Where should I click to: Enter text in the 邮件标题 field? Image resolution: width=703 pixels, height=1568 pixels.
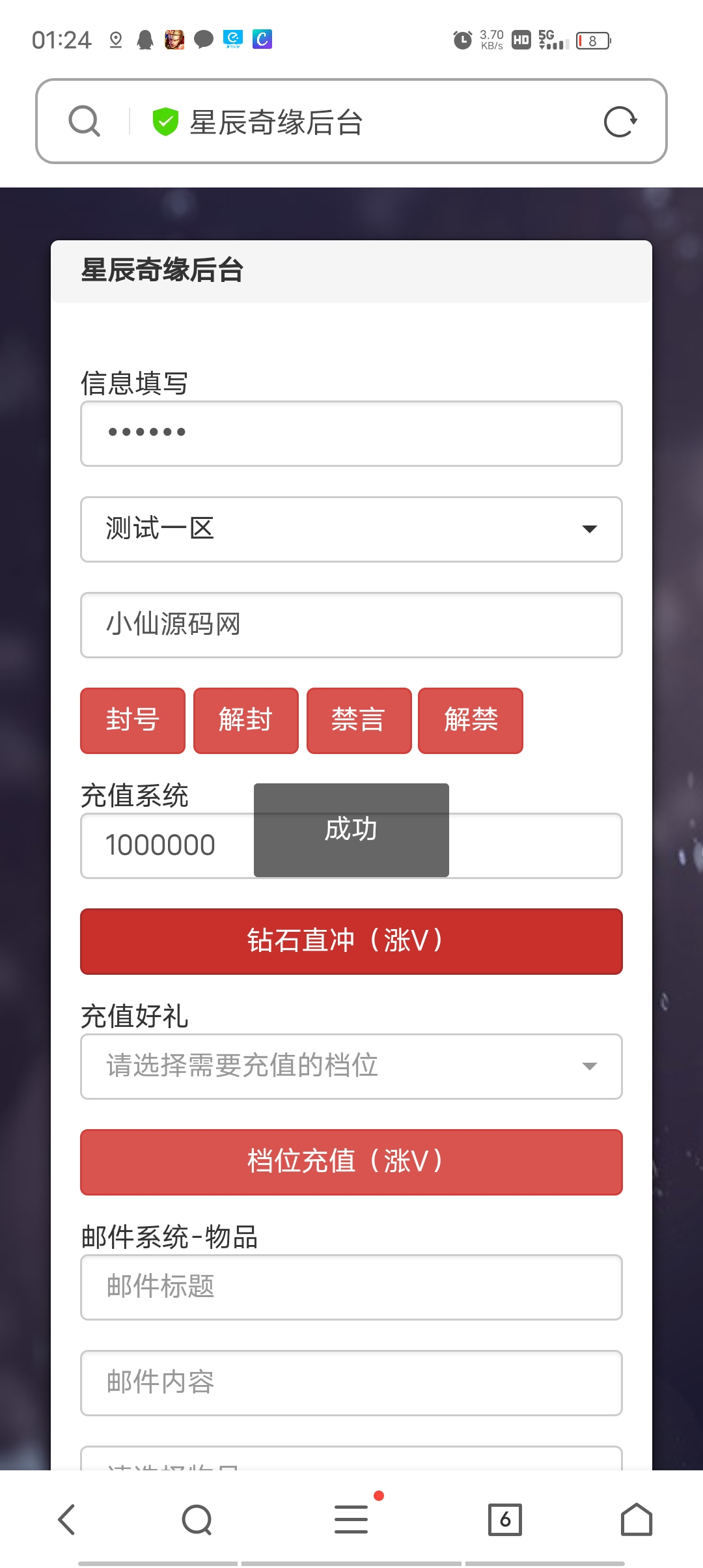pos(351,1287)
